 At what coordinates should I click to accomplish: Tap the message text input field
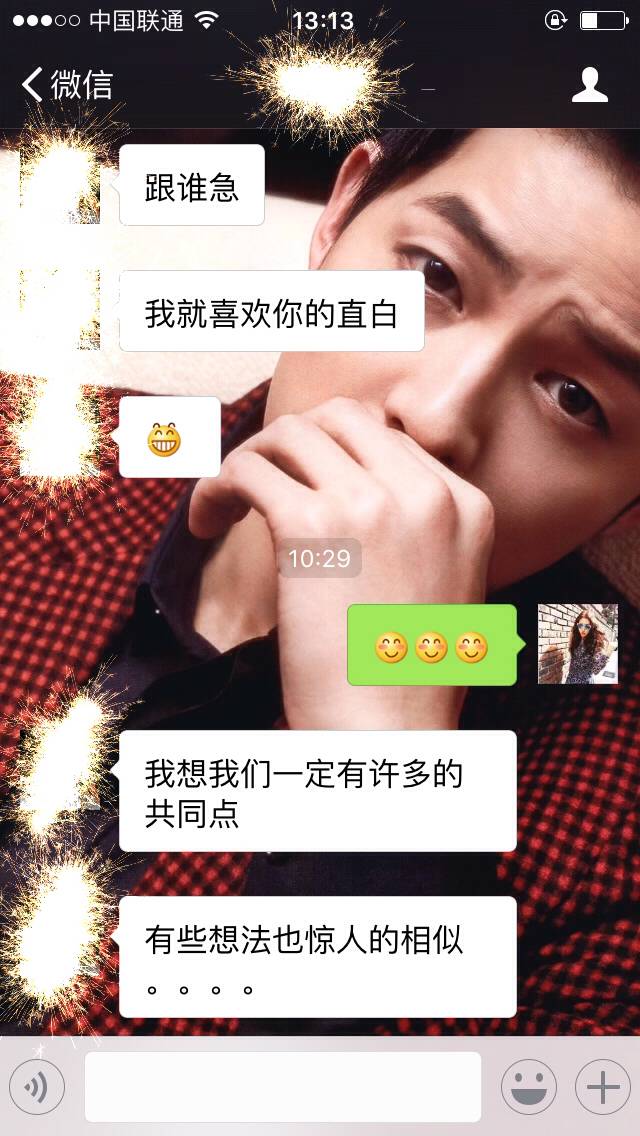[283, 1087]
